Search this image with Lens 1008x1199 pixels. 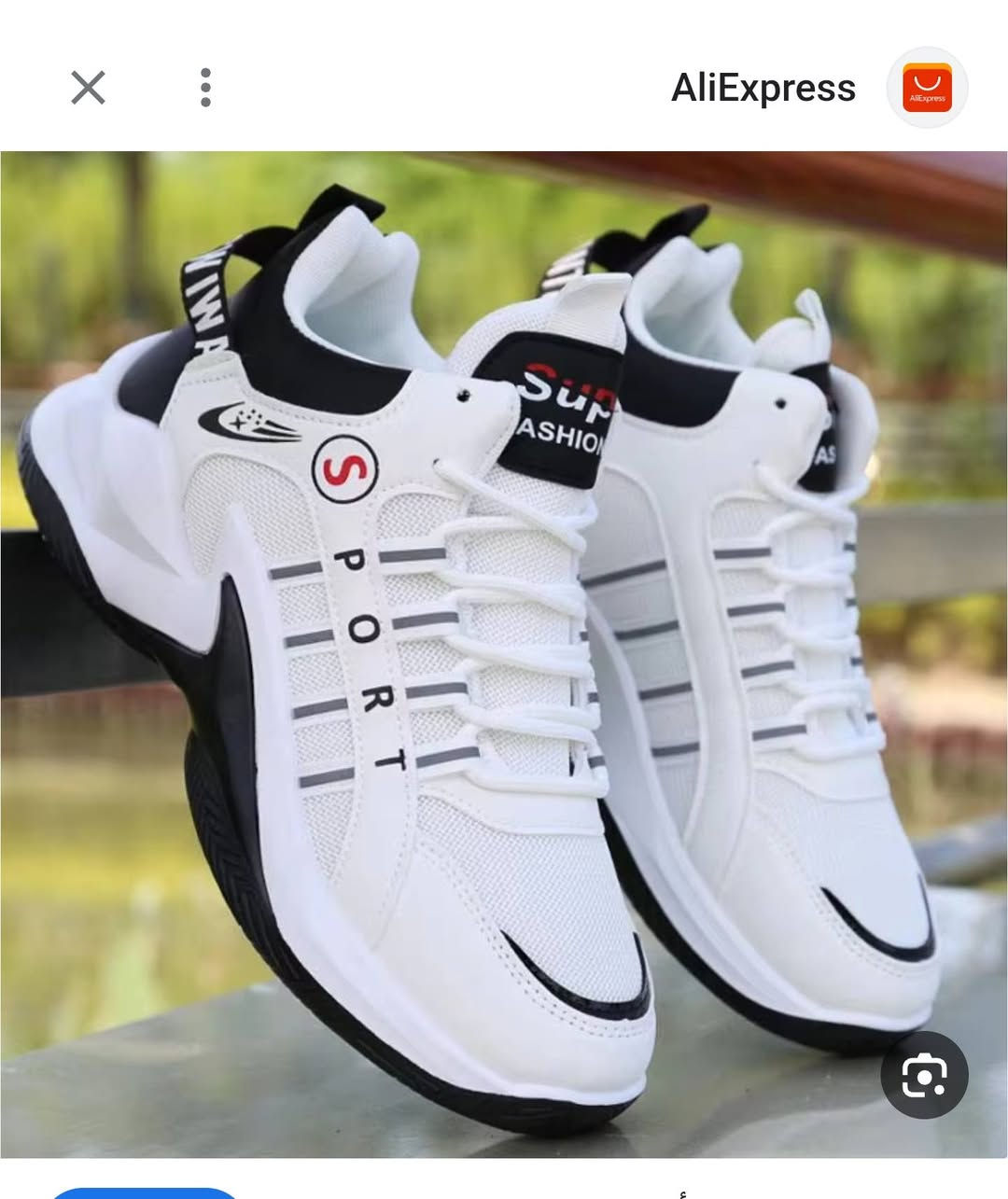coord(924,1075)
